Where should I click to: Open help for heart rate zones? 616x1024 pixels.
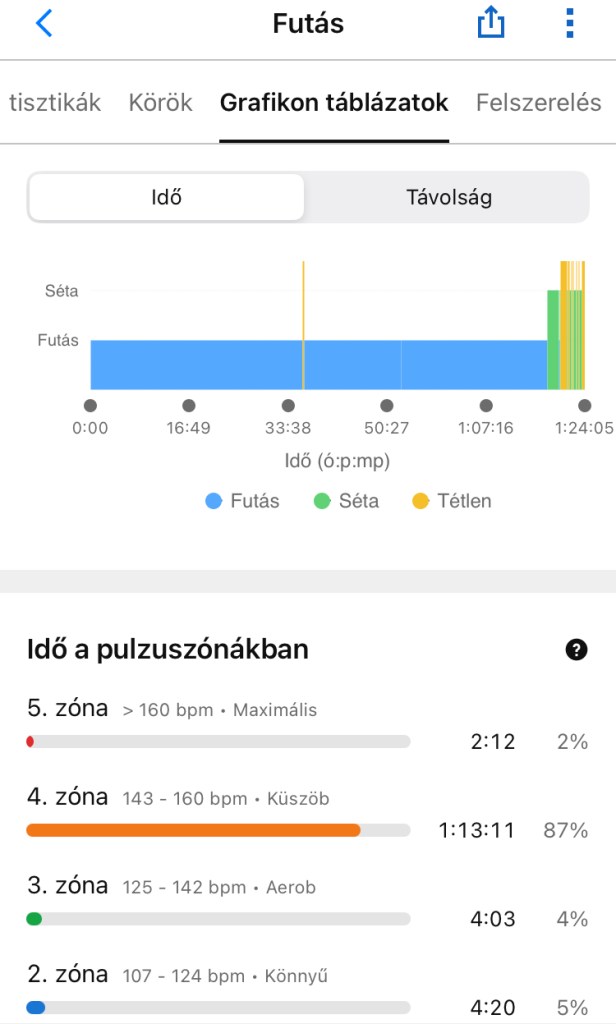point(576,650)
